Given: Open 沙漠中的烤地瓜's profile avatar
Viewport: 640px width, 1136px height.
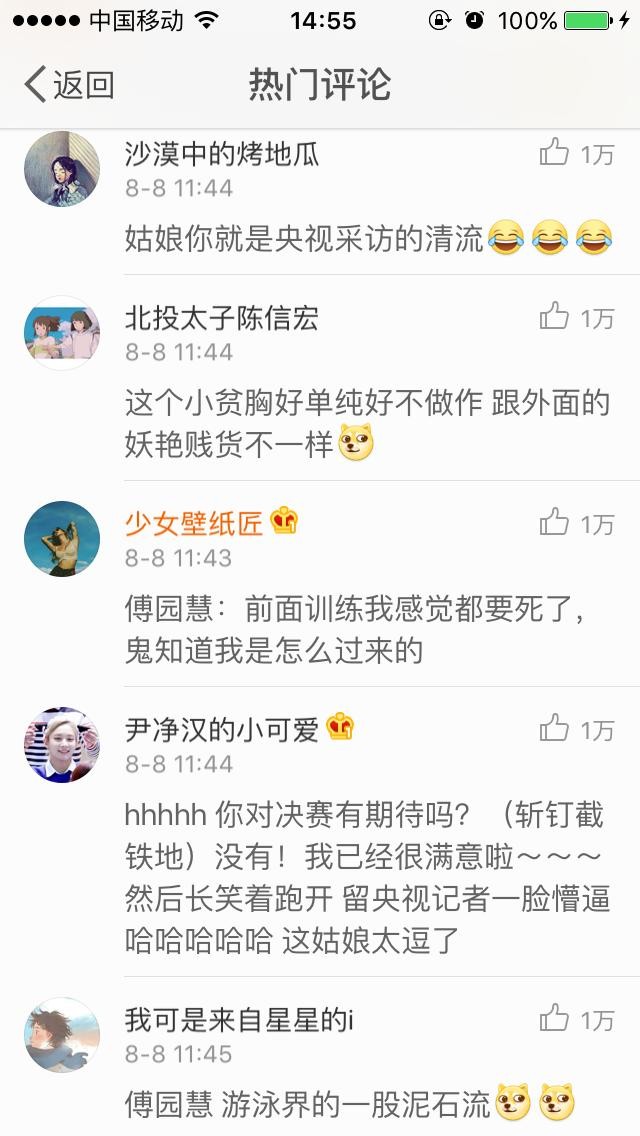Looking at the screenshot, I should (x=62, y=169).
